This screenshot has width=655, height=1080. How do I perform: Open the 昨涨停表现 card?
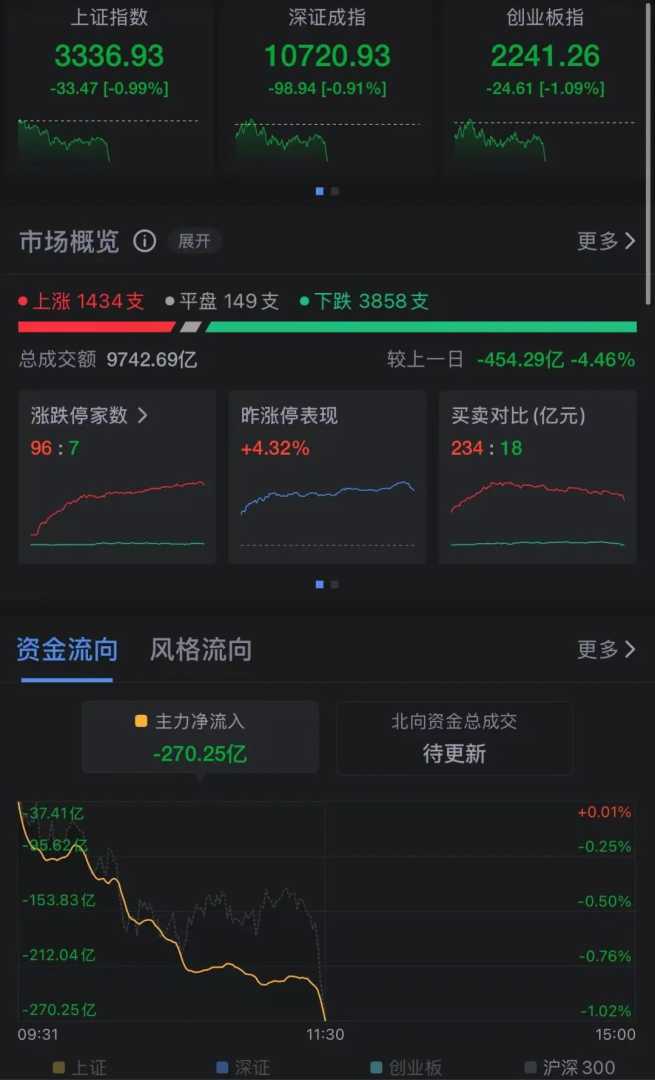click(x=327, y=477)
